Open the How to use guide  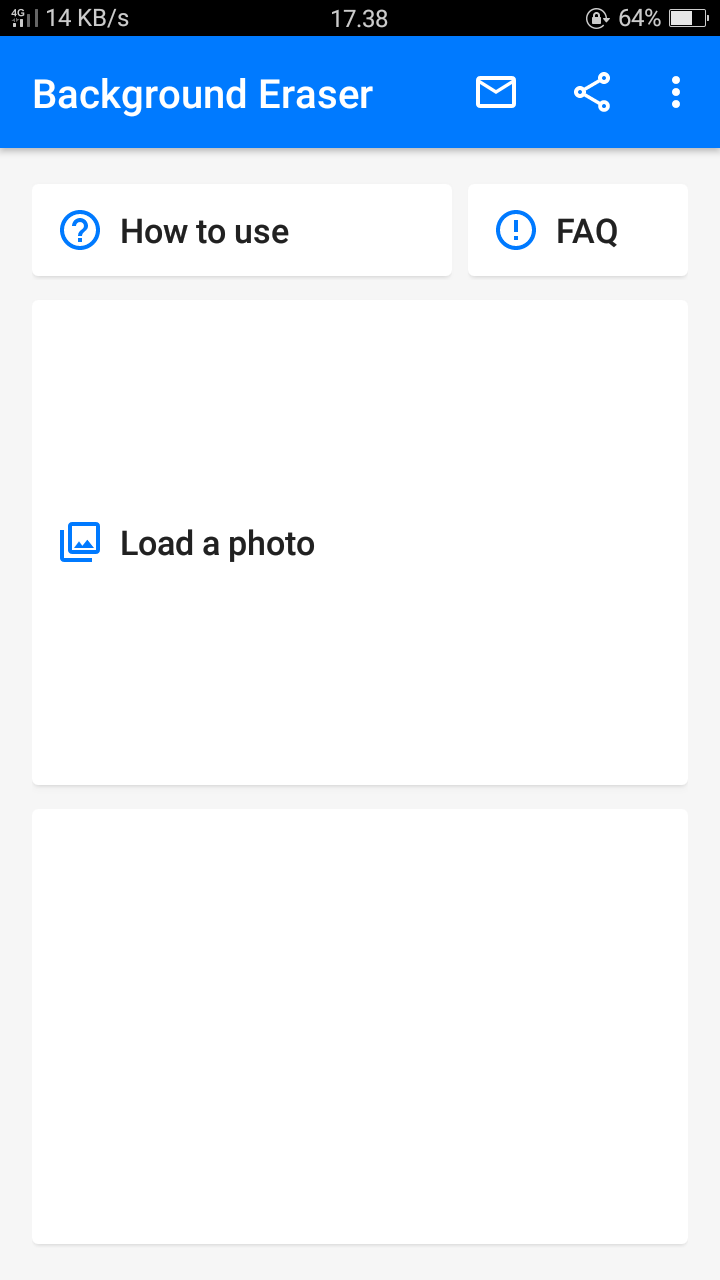[x=242, y=230]
